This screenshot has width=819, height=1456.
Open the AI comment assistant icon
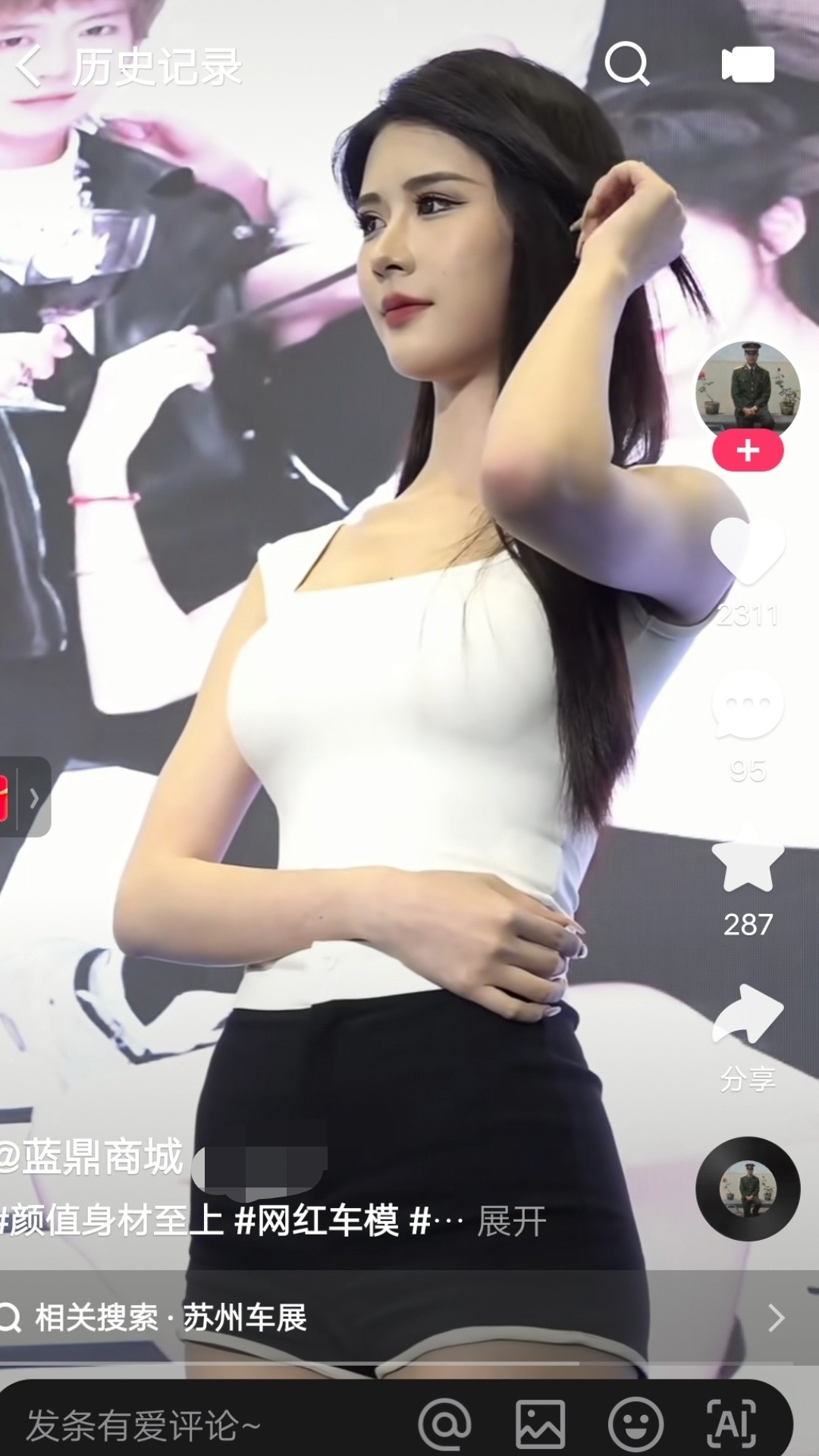(x=732, y=1423)
